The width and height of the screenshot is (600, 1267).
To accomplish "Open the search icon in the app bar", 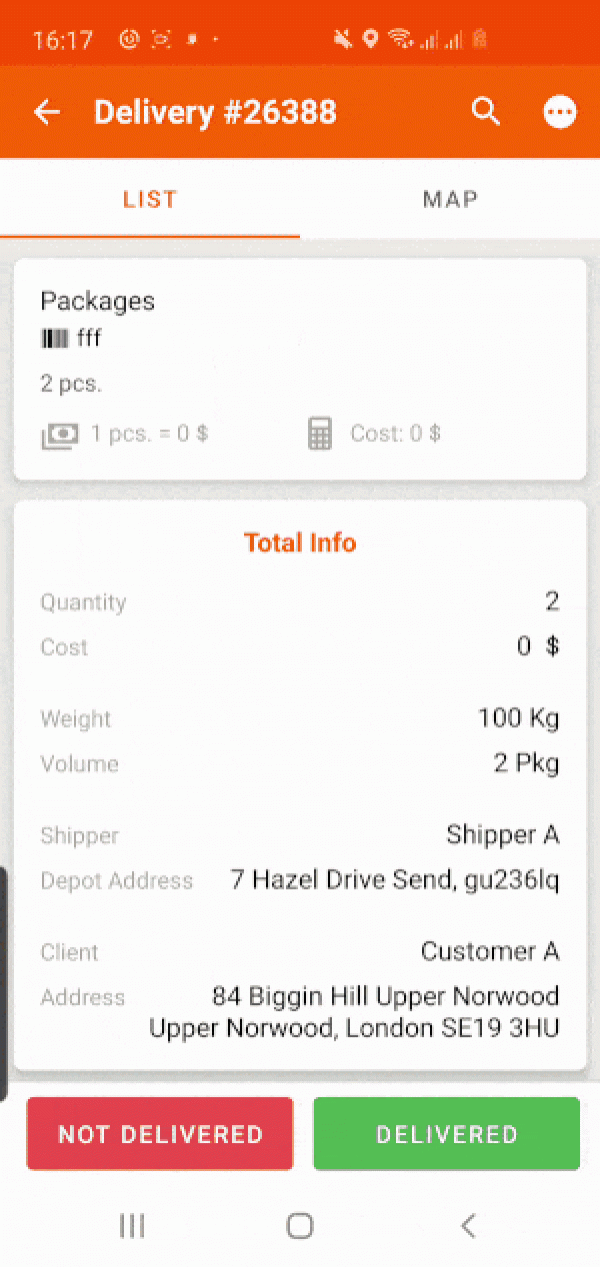I will 485,112.
